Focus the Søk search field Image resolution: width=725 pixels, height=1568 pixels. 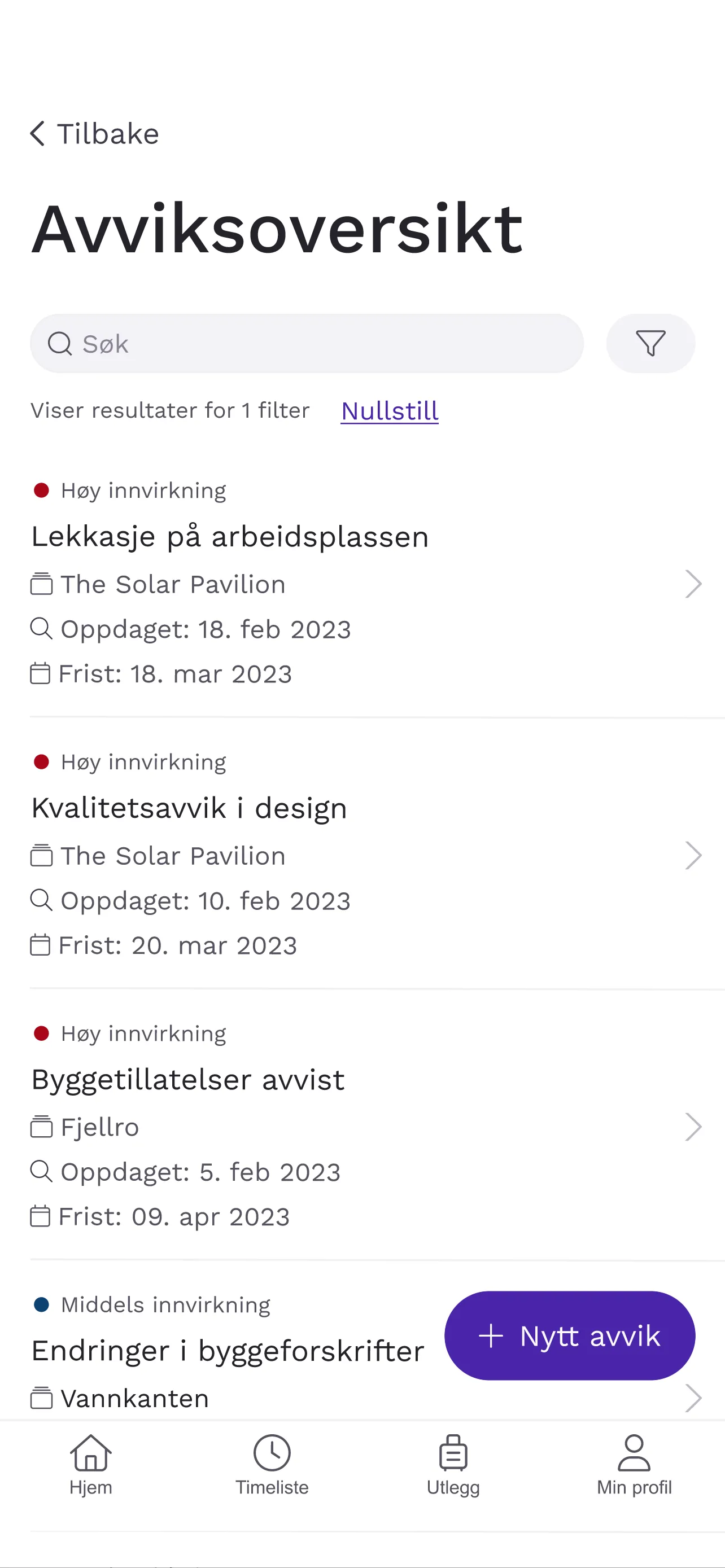(x=306, y=343)
